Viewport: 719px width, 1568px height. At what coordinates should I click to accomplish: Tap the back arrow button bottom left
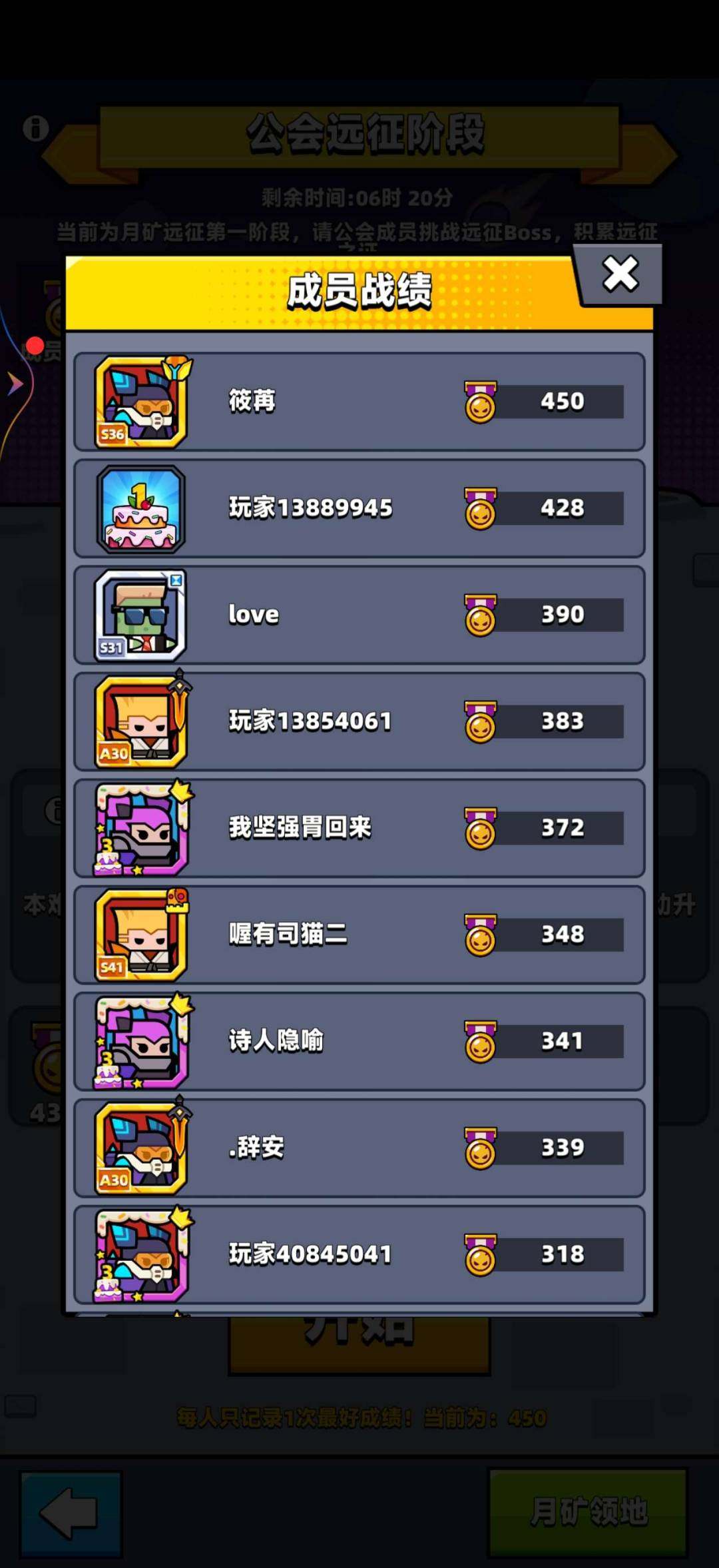[x=71, y=1512]
